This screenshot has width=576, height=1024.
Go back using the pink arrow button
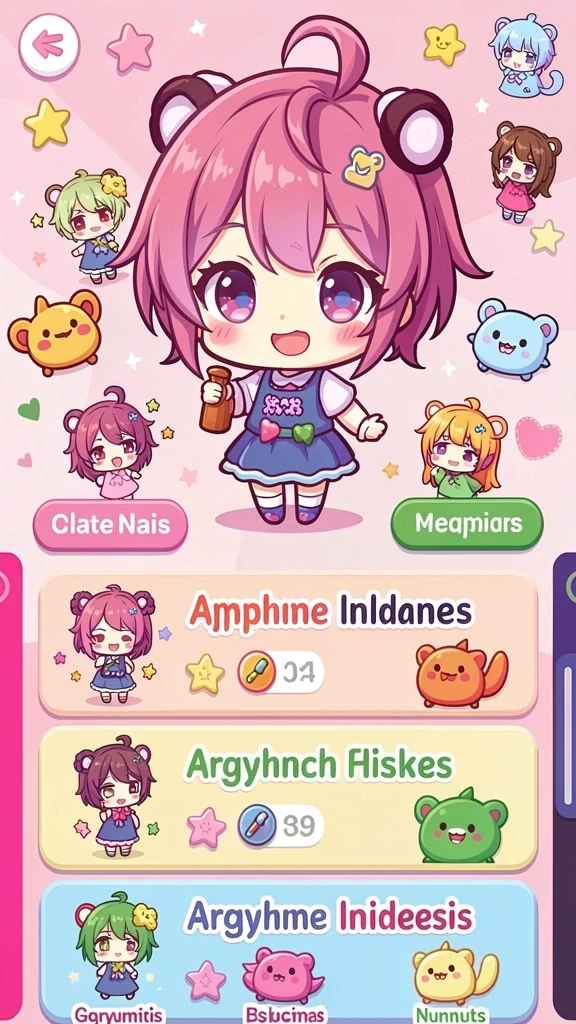point(49,46)
